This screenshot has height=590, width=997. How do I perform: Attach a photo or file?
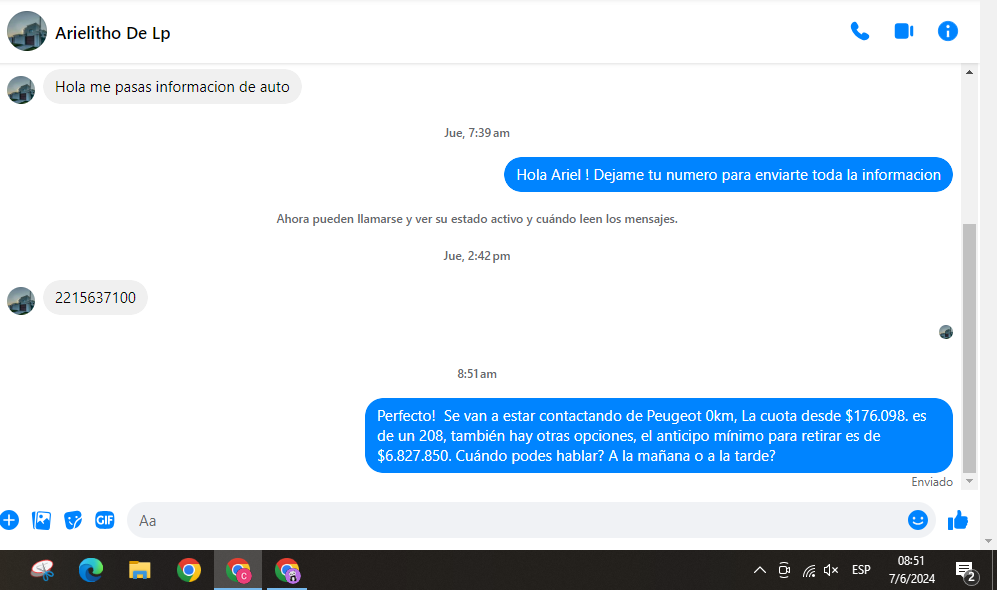click(x=41, y=520)
